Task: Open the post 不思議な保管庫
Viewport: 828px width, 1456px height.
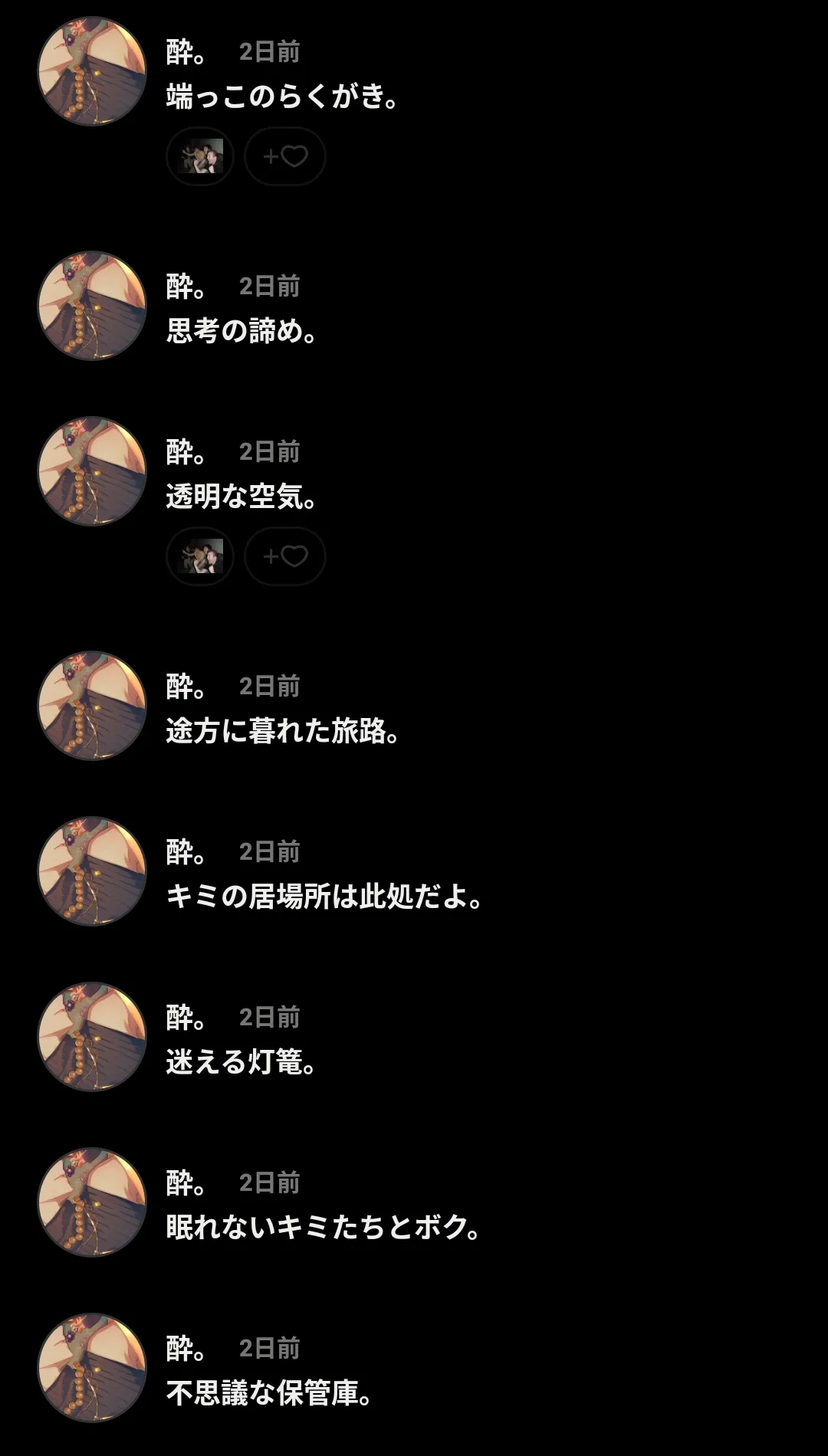Action: [268, 1393]
